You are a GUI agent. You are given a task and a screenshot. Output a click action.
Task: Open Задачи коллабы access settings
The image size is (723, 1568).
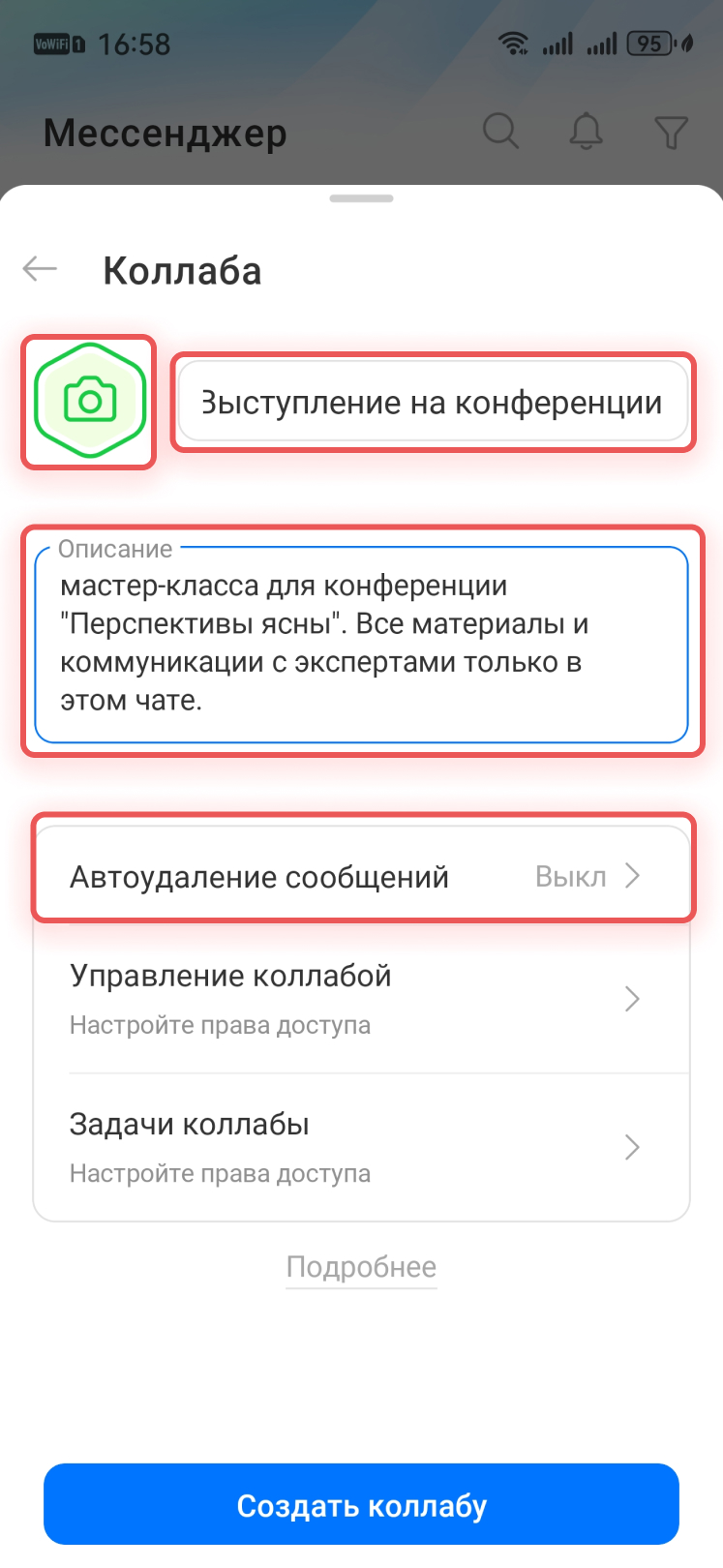point(361,1147)
